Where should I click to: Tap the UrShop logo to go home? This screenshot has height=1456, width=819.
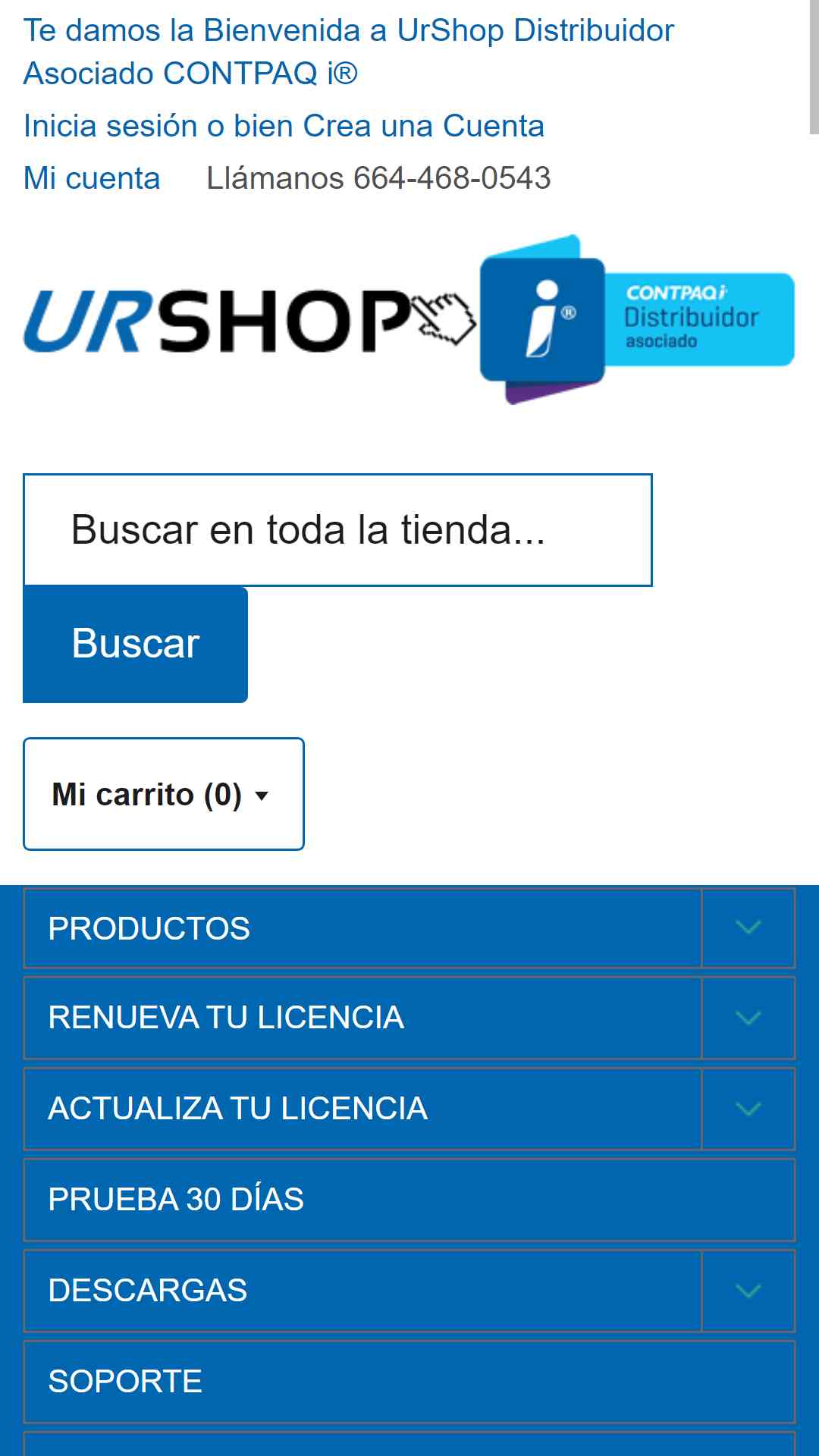[408, 320]
